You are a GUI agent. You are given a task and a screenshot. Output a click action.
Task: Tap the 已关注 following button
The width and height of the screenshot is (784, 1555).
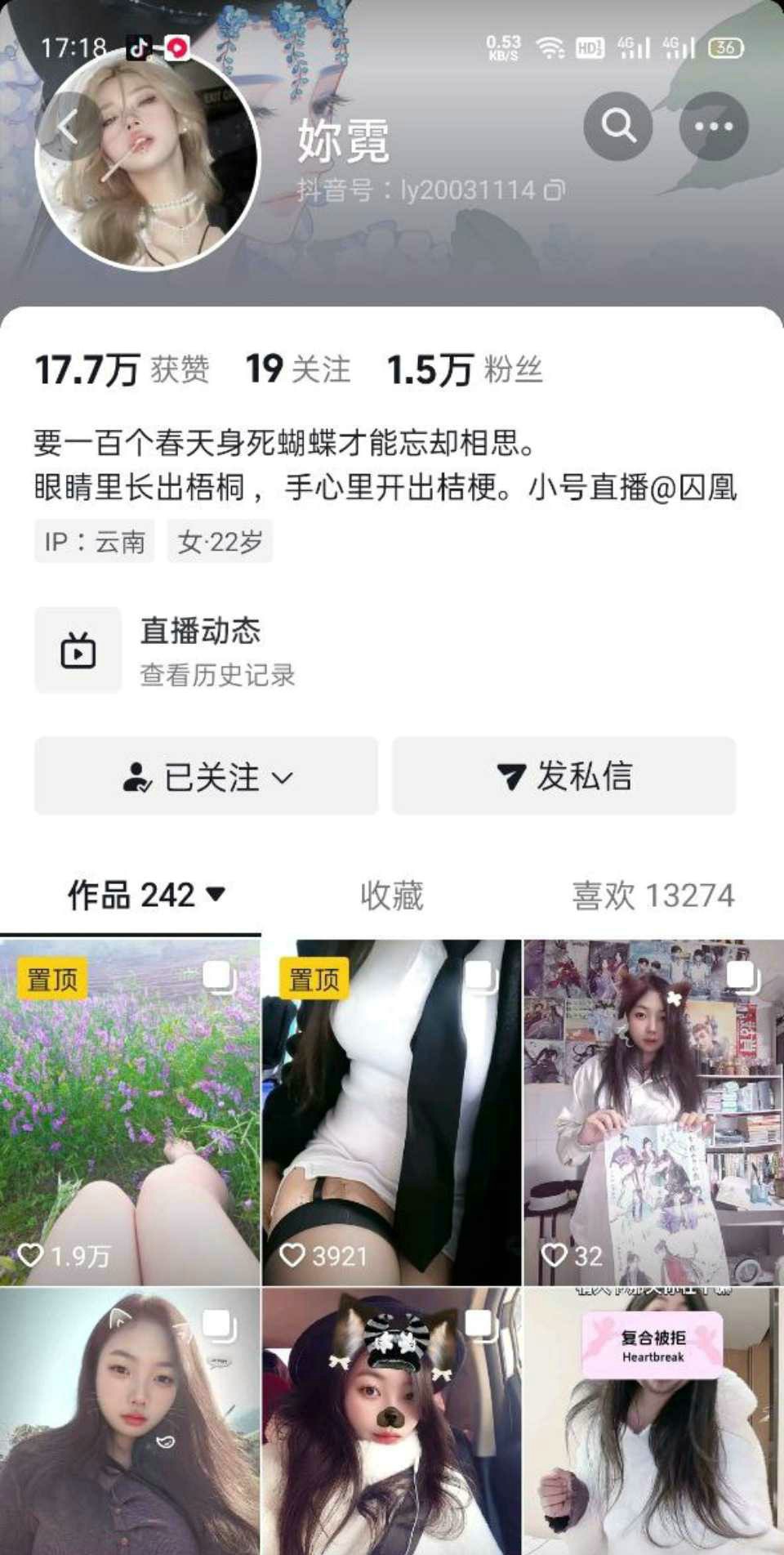click(206, 776)
